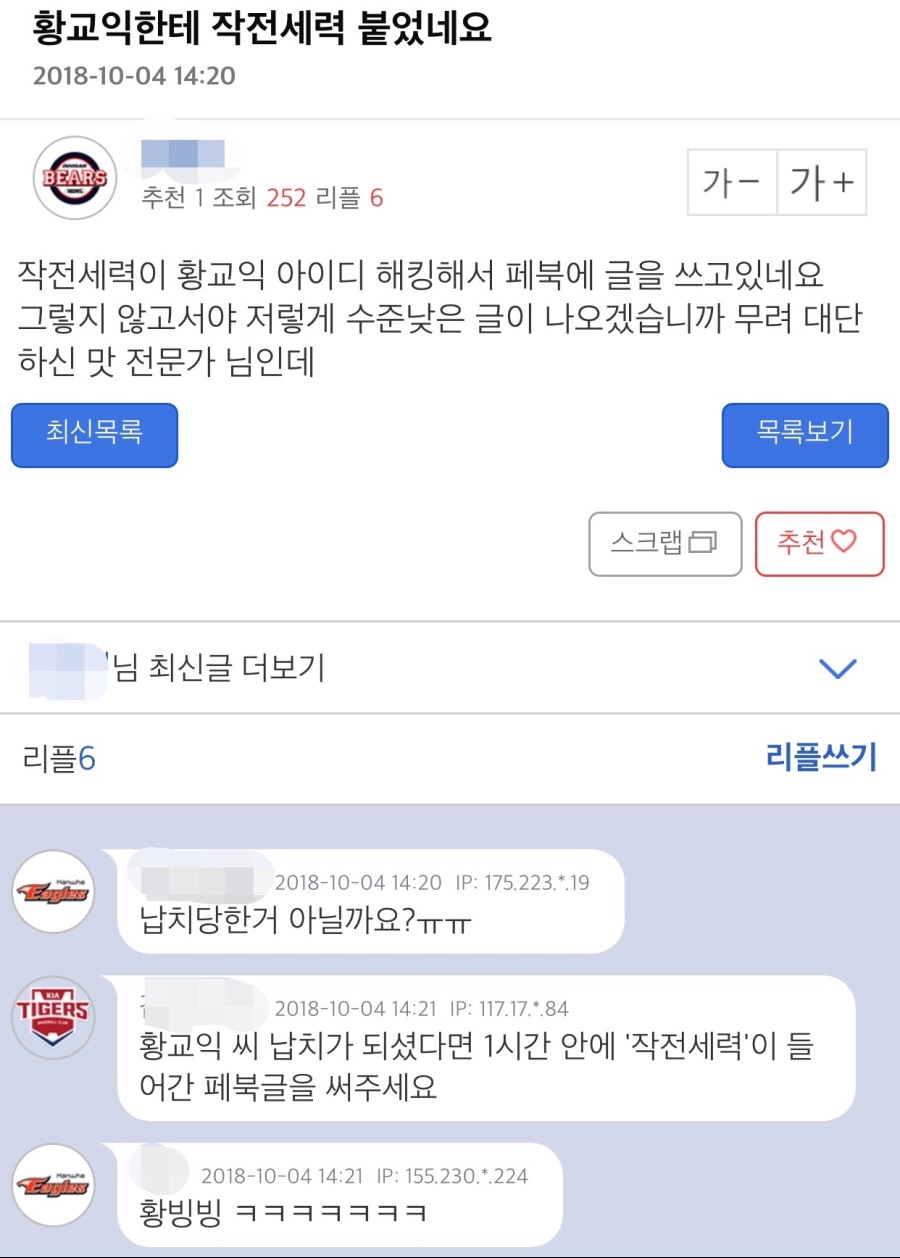Scrap this post with 스크랩
900x1258 pixels.
pyautogui.click(x=665, y=544)
